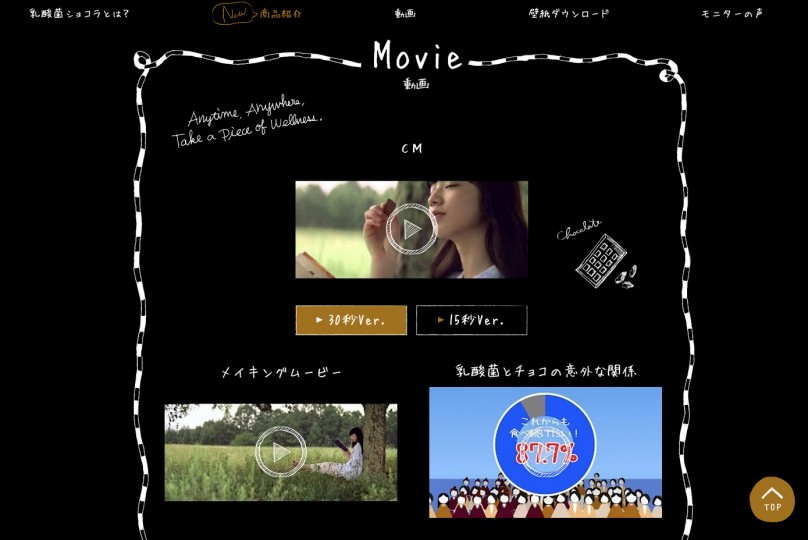Open モニターの声 section
The width and height of the screenshot is (808, 540).
[x=732, y=14]
